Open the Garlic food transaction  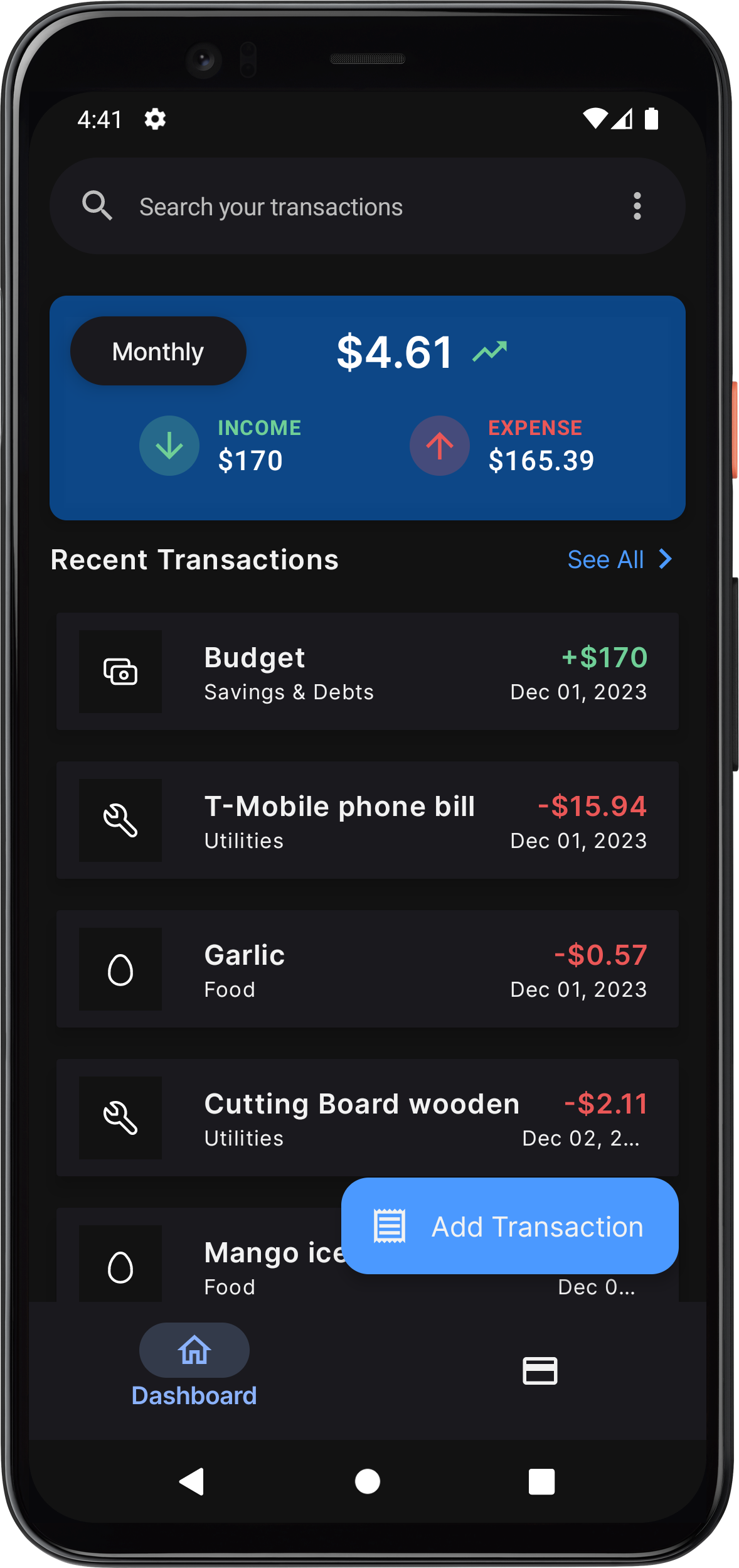(367, 969)
